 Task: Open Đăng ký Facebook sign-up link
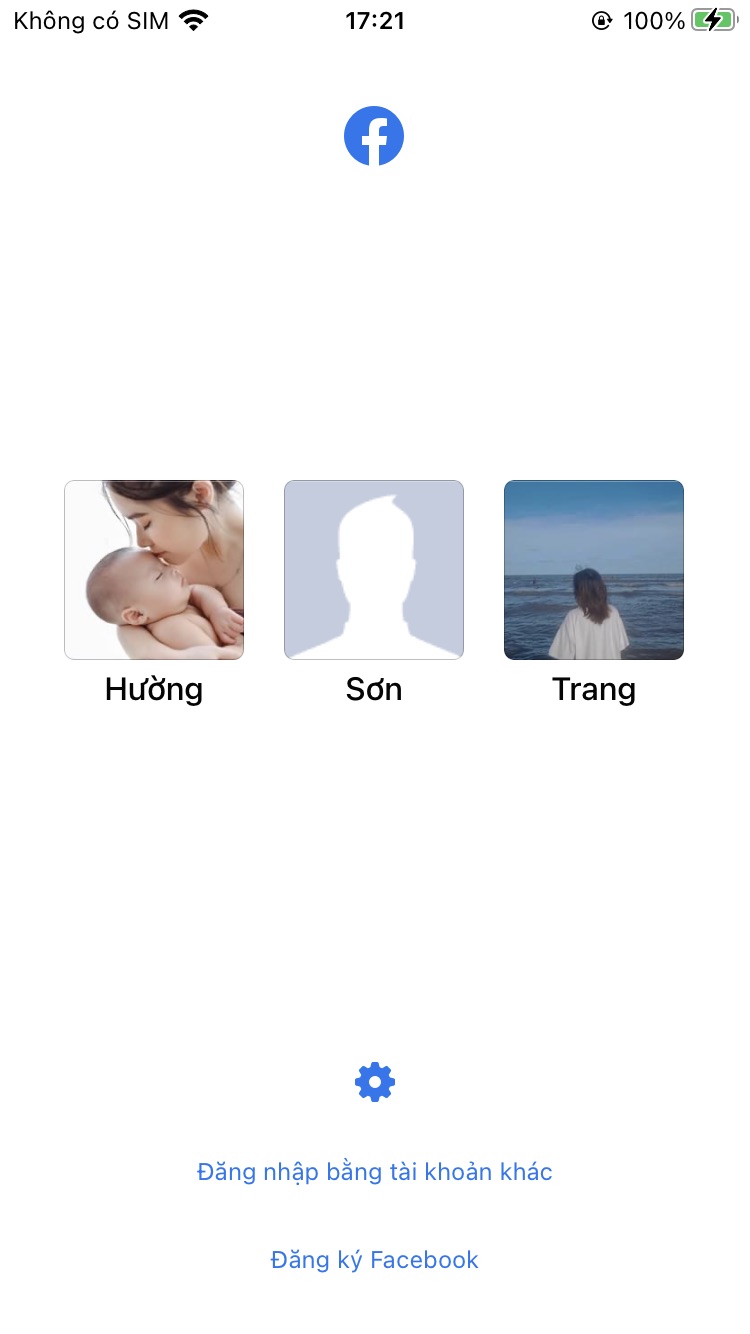(x=375, y=1259)
